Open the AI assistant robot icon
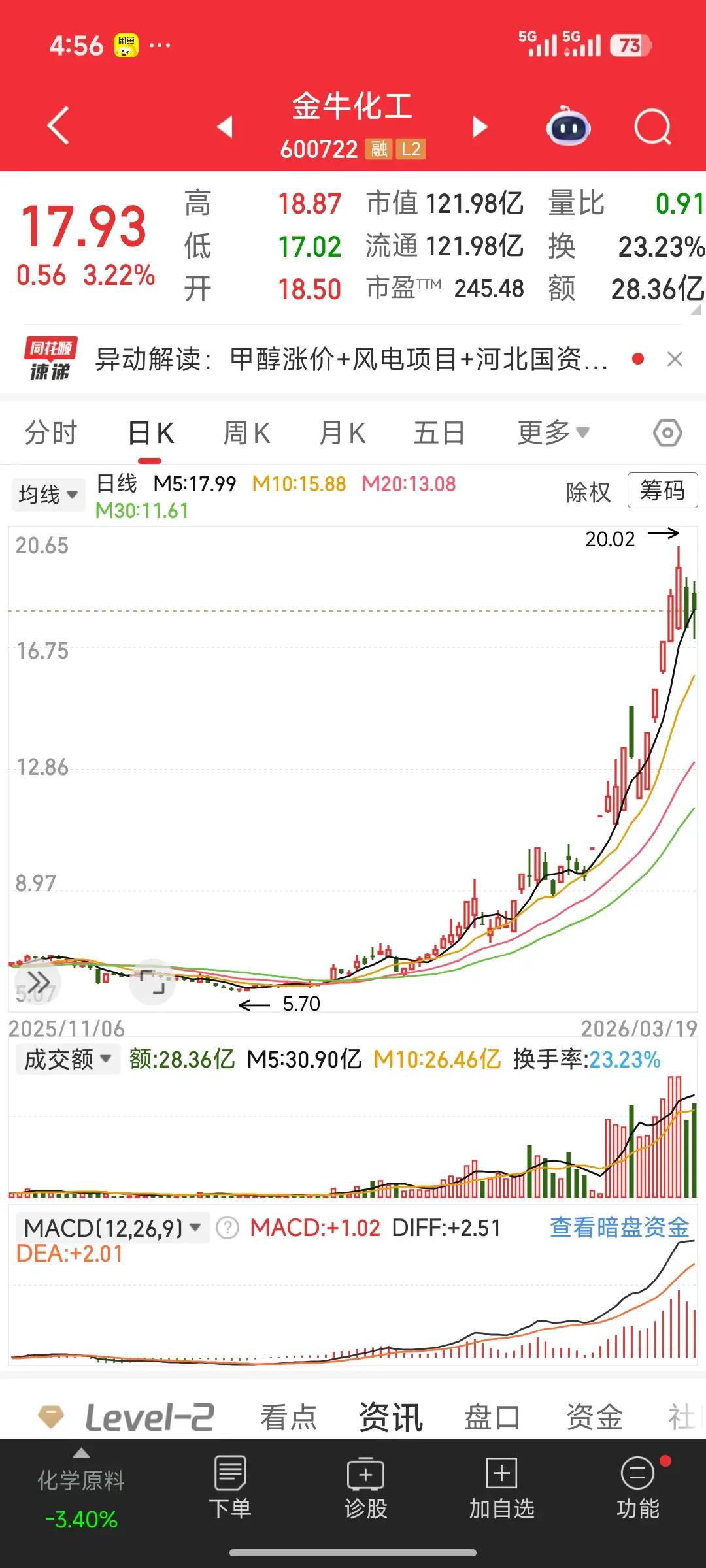The image size is (706, 1568). pyautogui.click(x=568, y=125)
